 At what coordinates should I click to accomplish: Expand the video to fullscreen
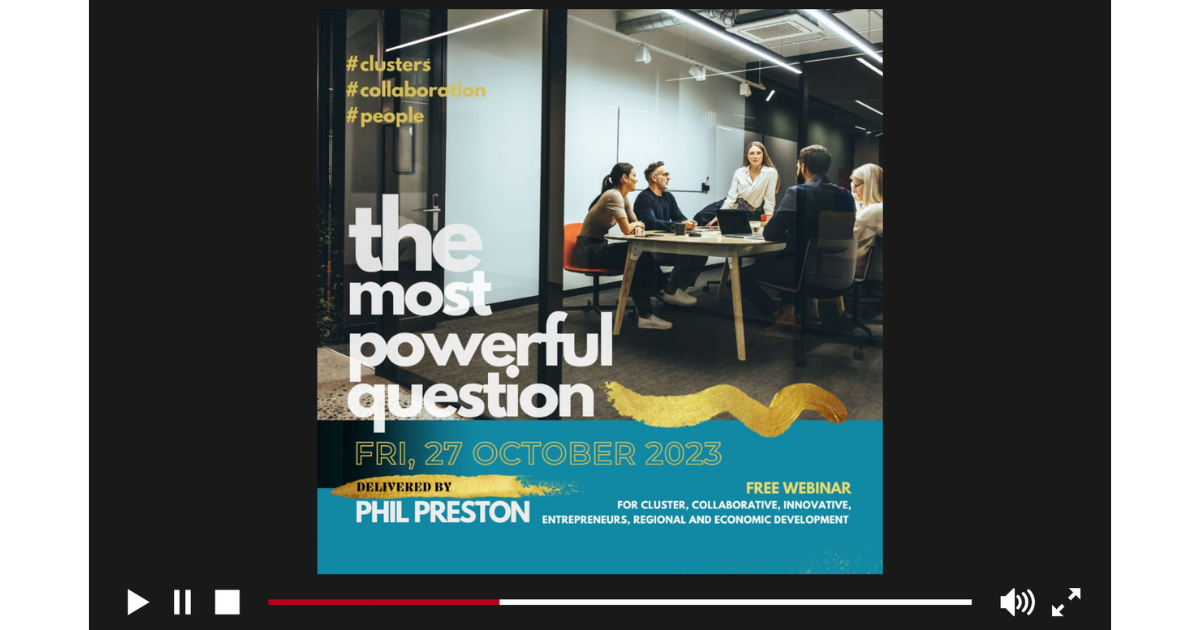pyautogui.click(x=1066, y=602)
